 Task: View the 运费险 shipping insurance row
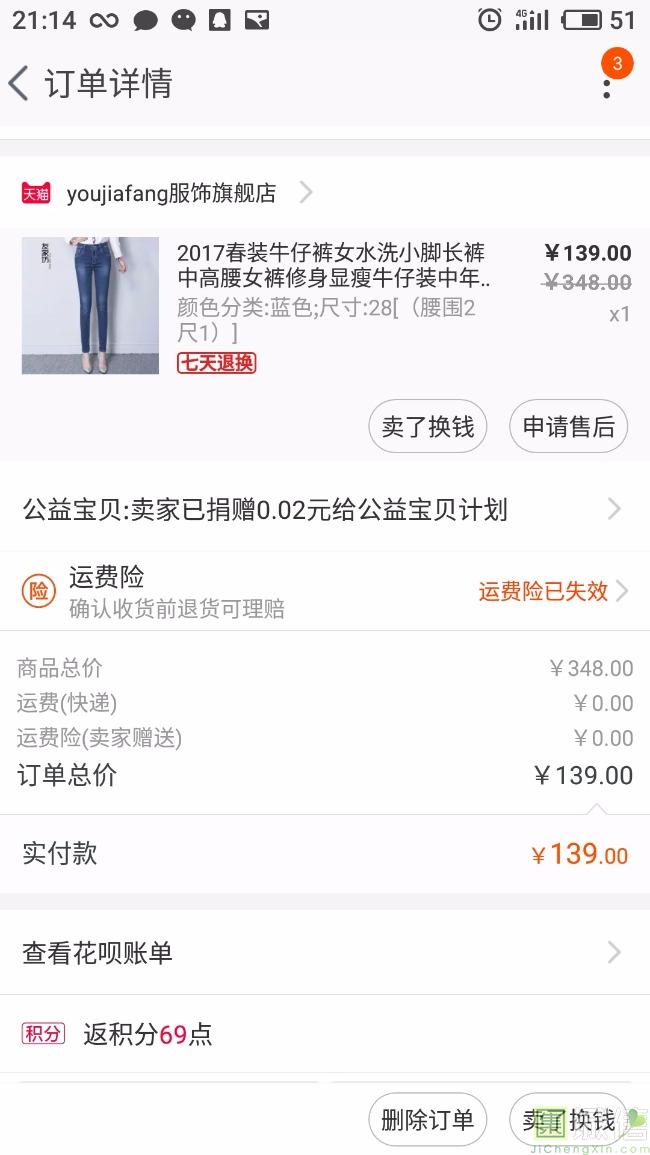pyautogui.click(x=324, y=591)
